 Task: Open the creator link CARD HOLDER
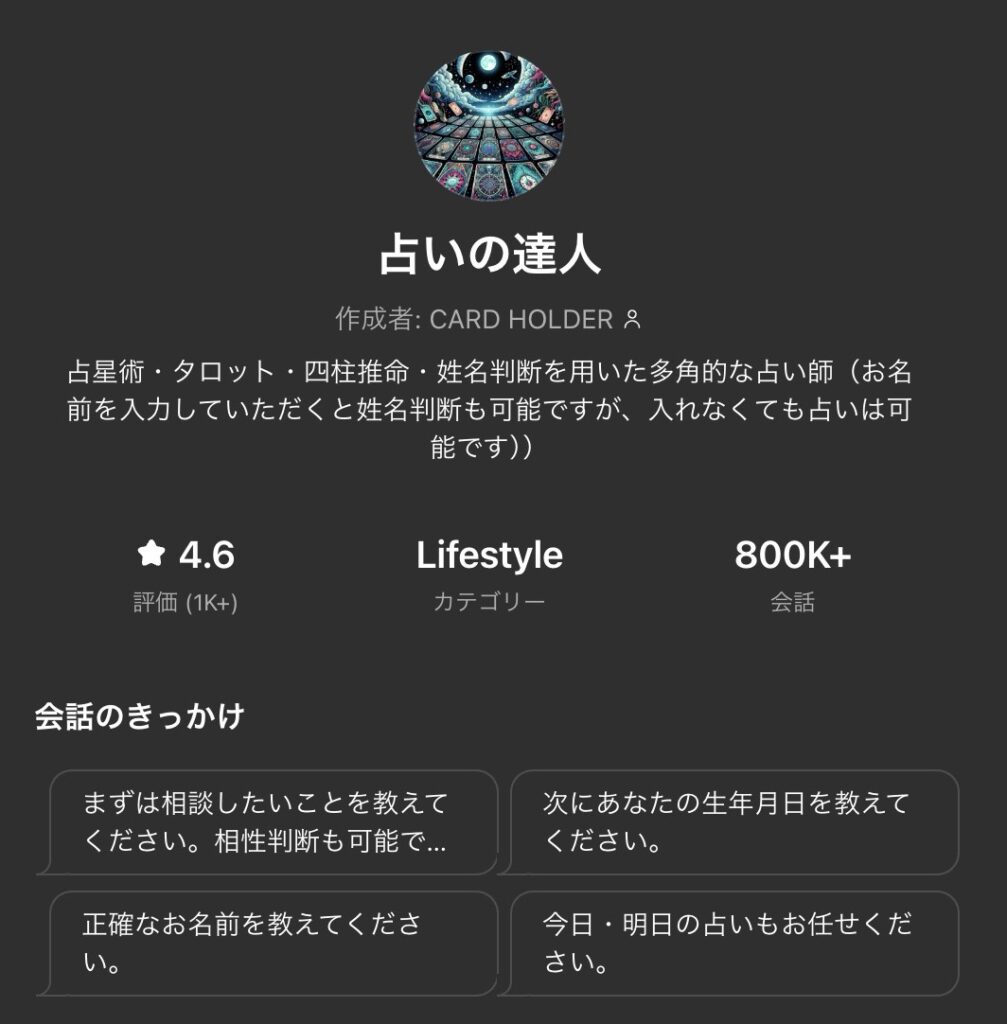pos(522,320)
